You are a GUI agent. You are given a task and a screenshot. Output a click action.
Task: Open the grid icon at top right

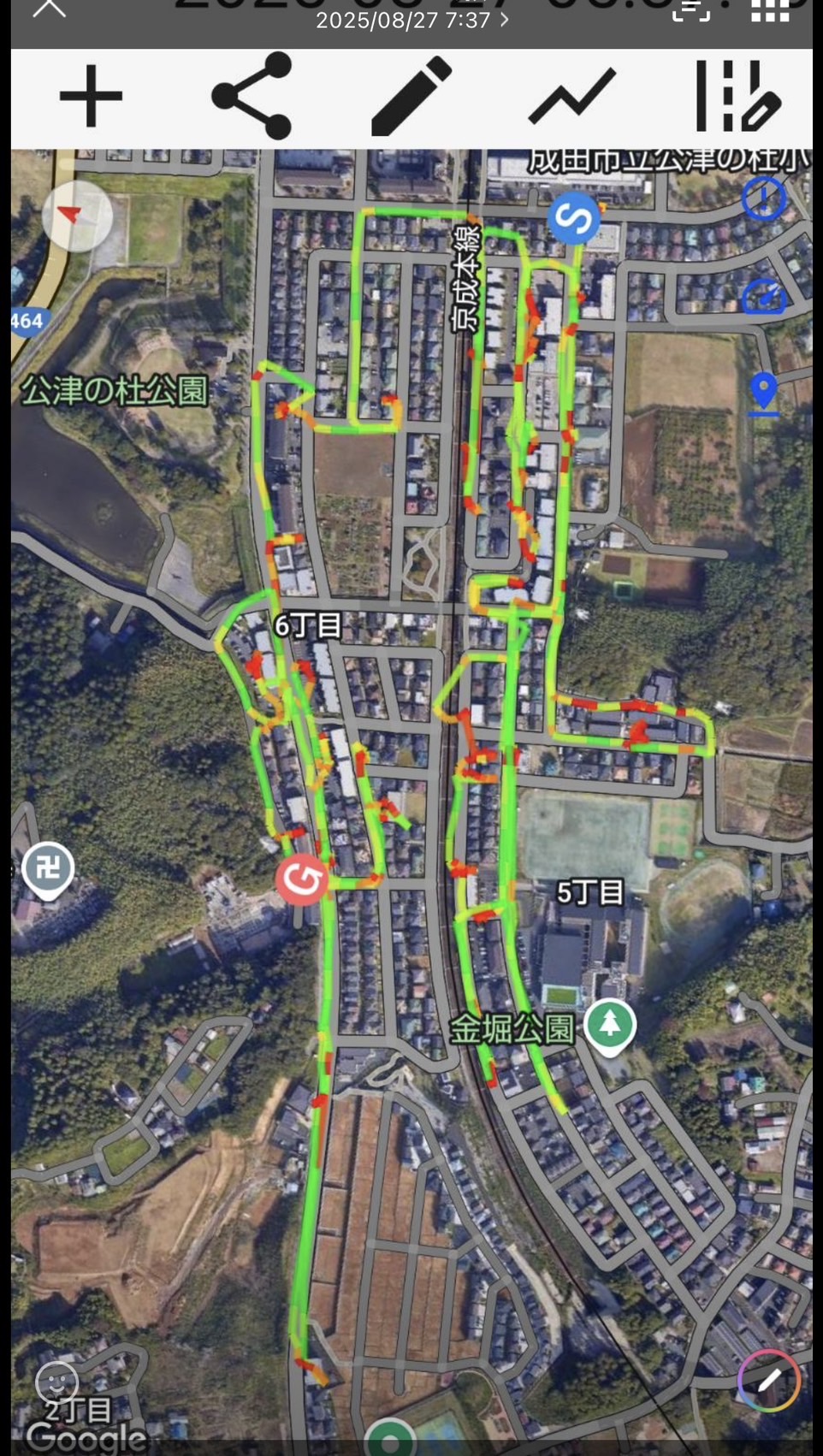tap(769, 11)
